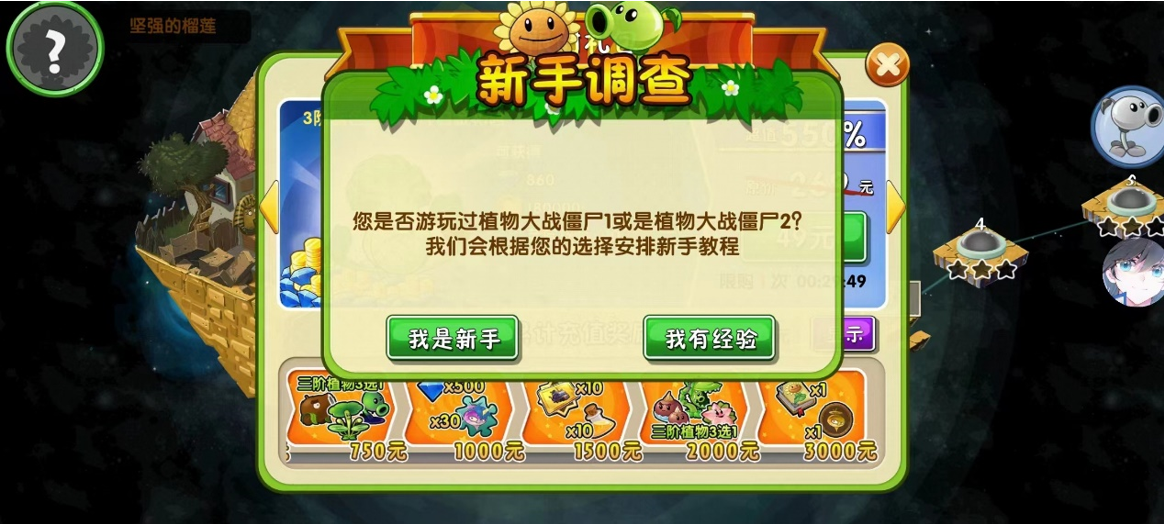Open the question mark help icon
The height and width of the screenshot is (524, 1164).
tap(54, 47)
